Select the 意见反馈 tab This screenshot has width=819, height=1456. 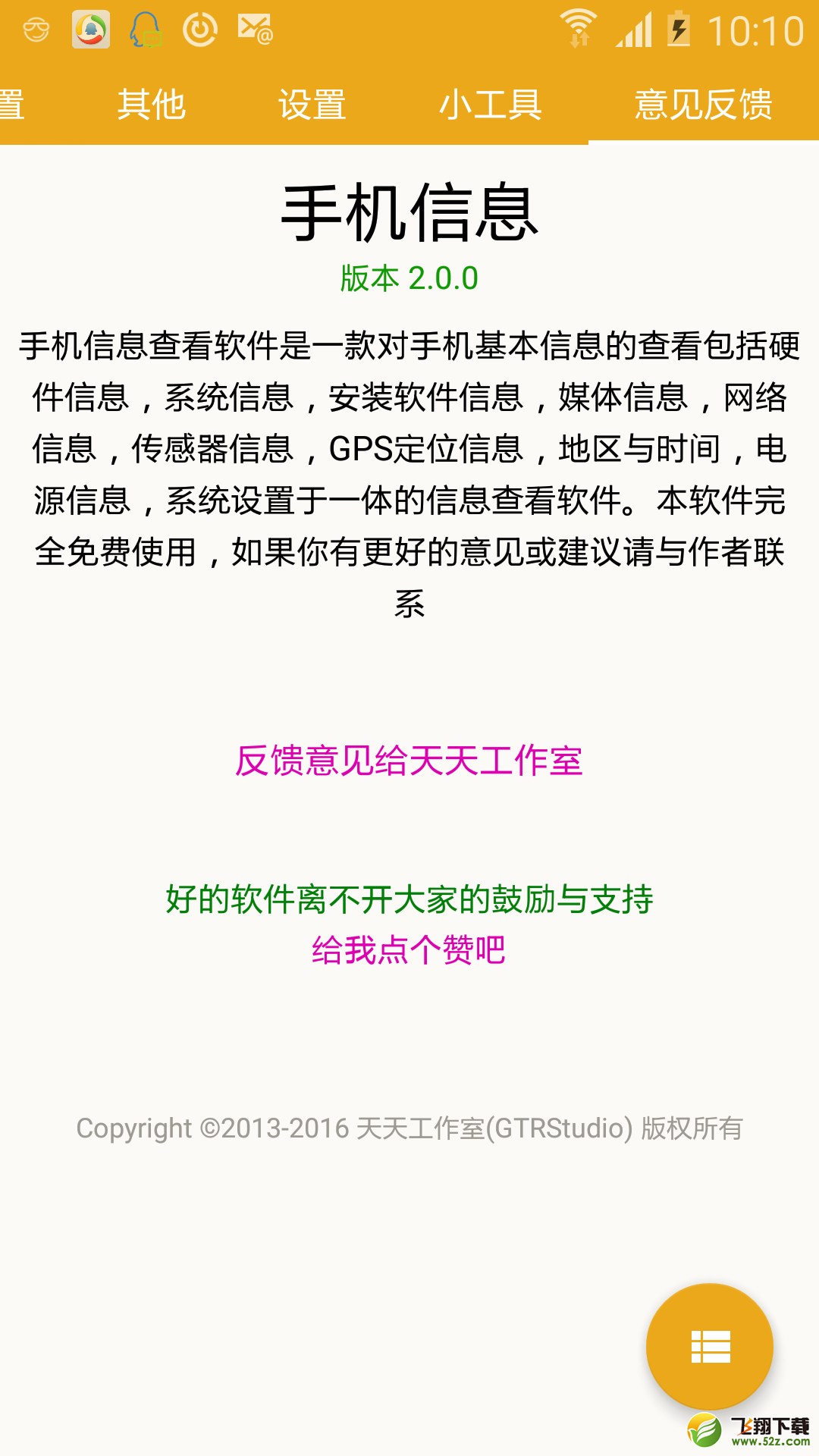(703, 104)
